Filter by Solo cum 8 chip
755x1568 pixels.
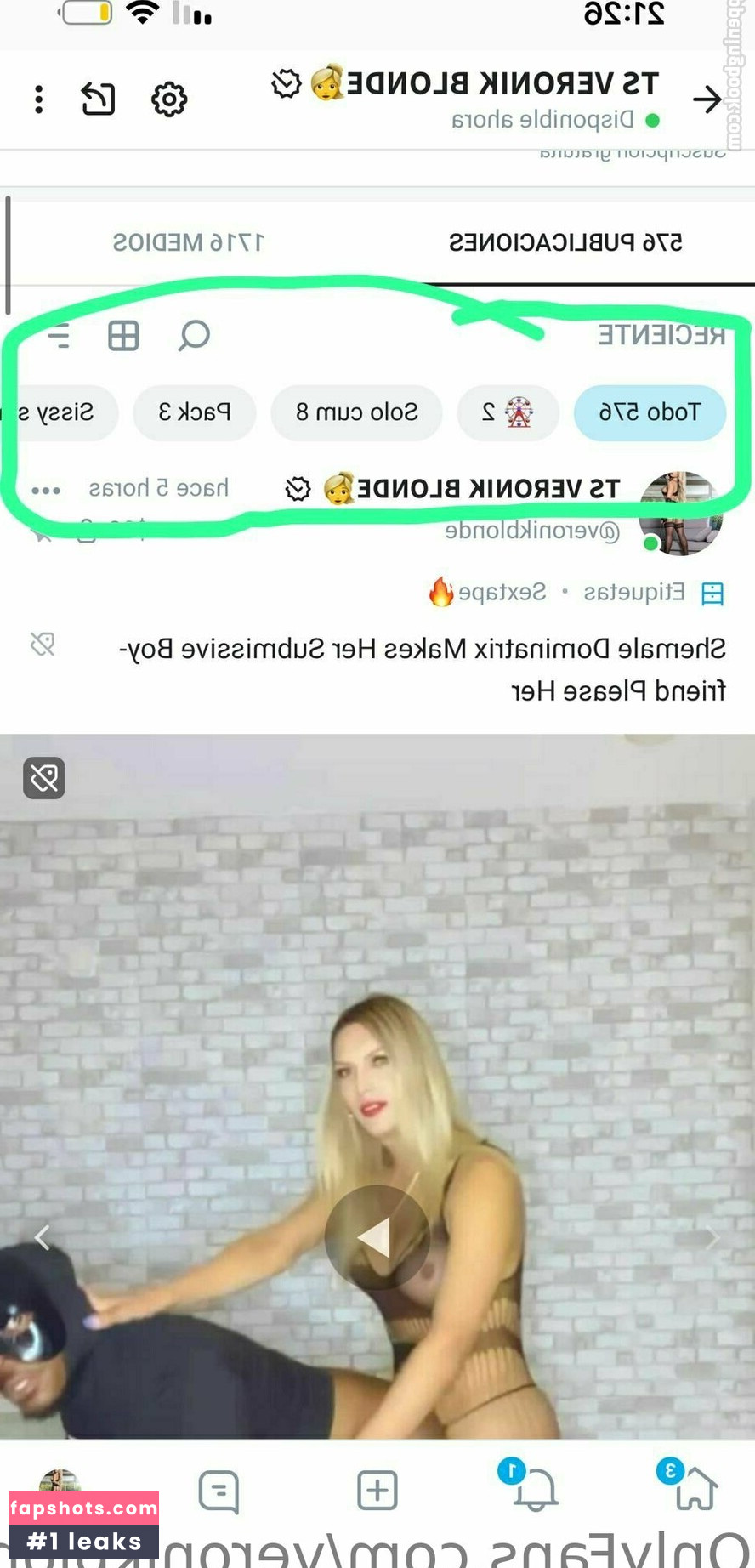point(357,412)
